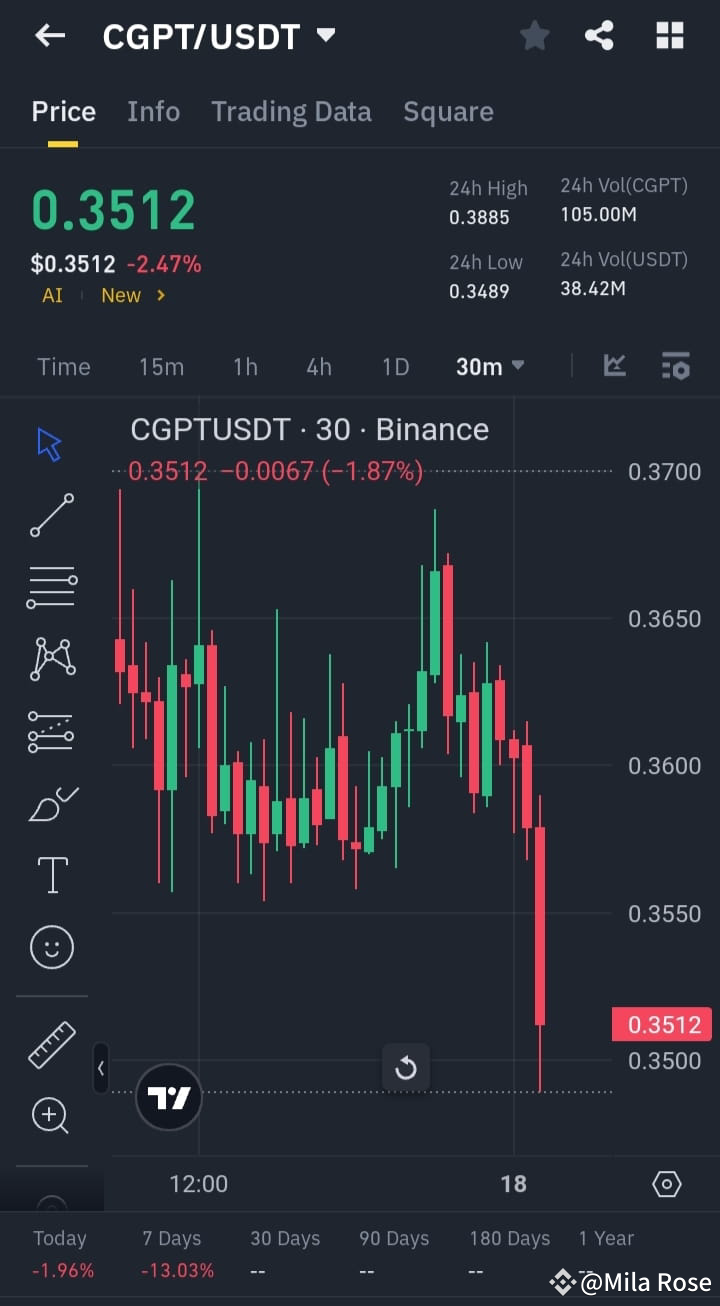
Task: Collapse the drawing toolbar with the chevron
Action: [101, 1068]
